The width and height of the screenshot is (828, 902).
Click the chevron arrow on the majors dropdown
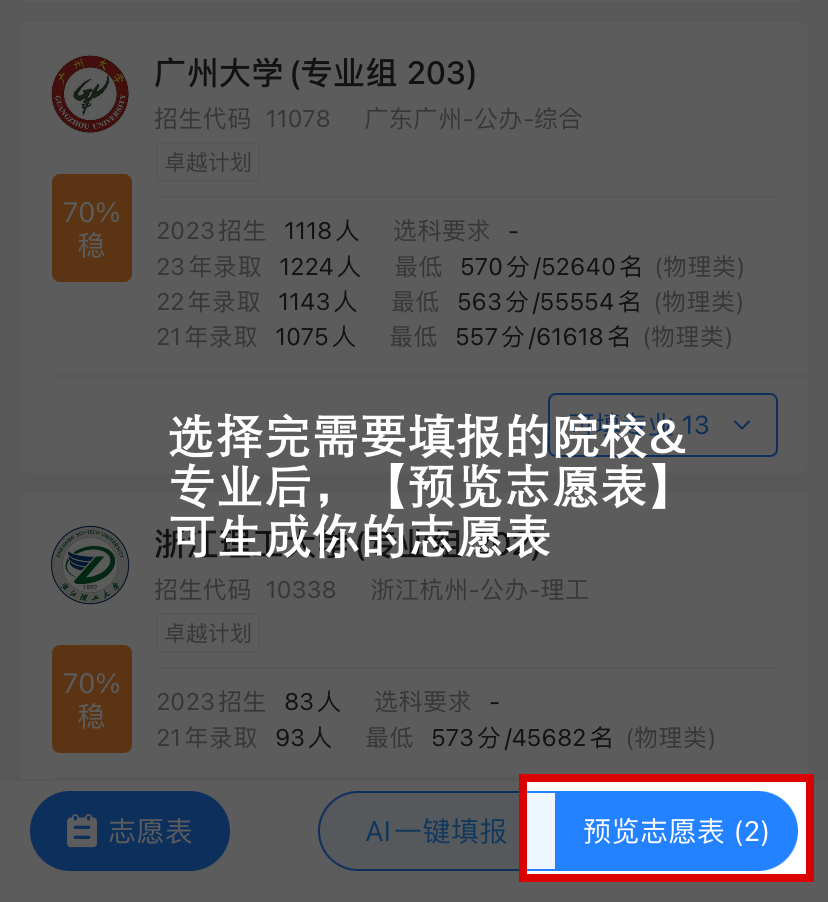pyautogui.click(x=742, y=425)
